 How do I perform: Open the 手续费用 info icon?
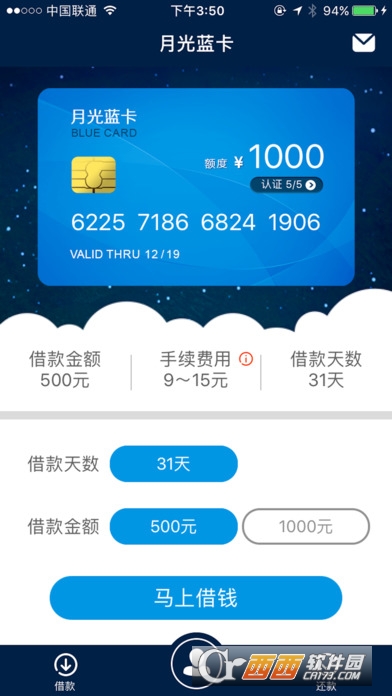[x=245, y=359]
